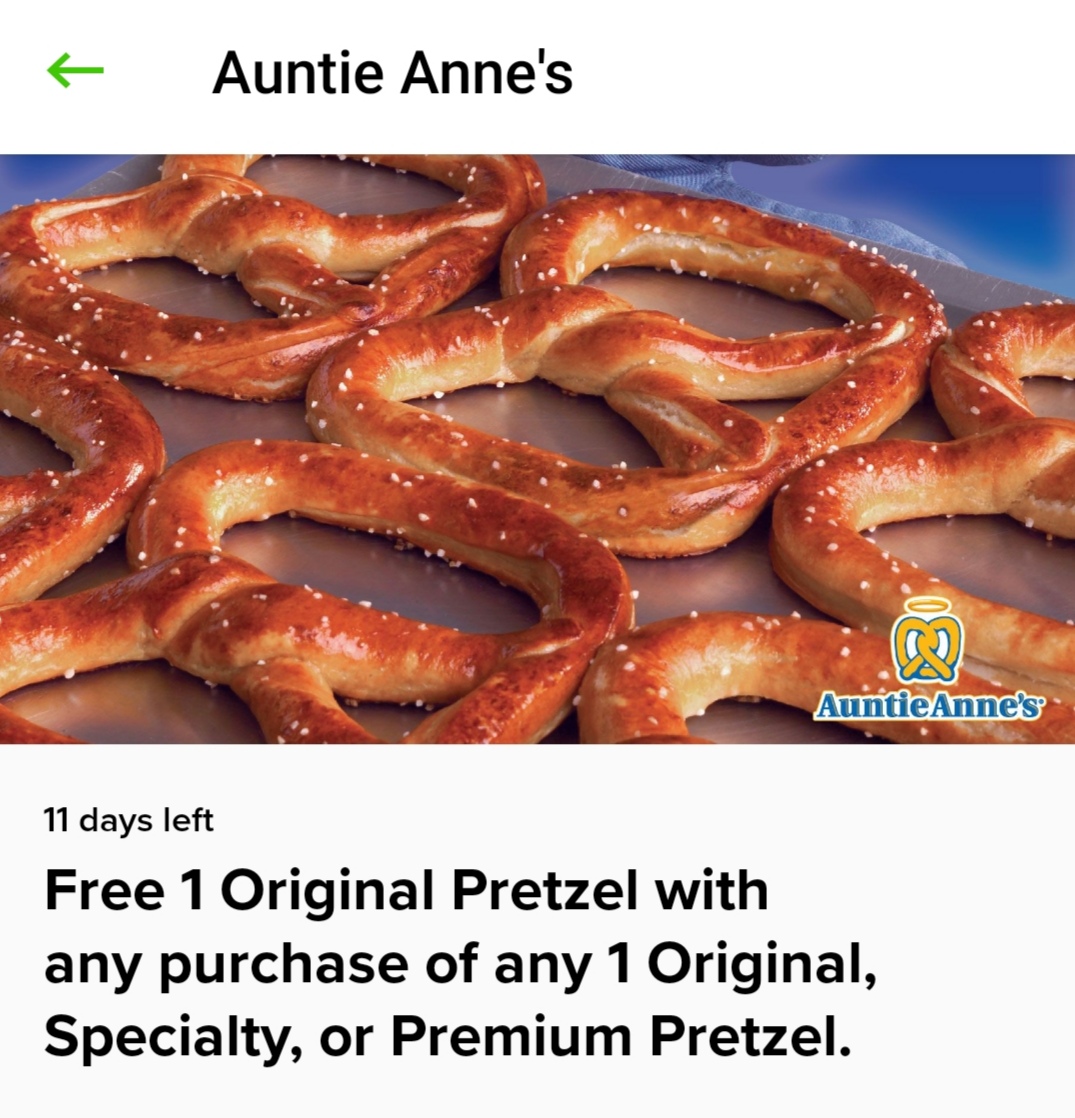Image resolution: width=1075 pixels, height=1118 pixels.
Task: Go back using the green arrow
Action: [75, 71]
